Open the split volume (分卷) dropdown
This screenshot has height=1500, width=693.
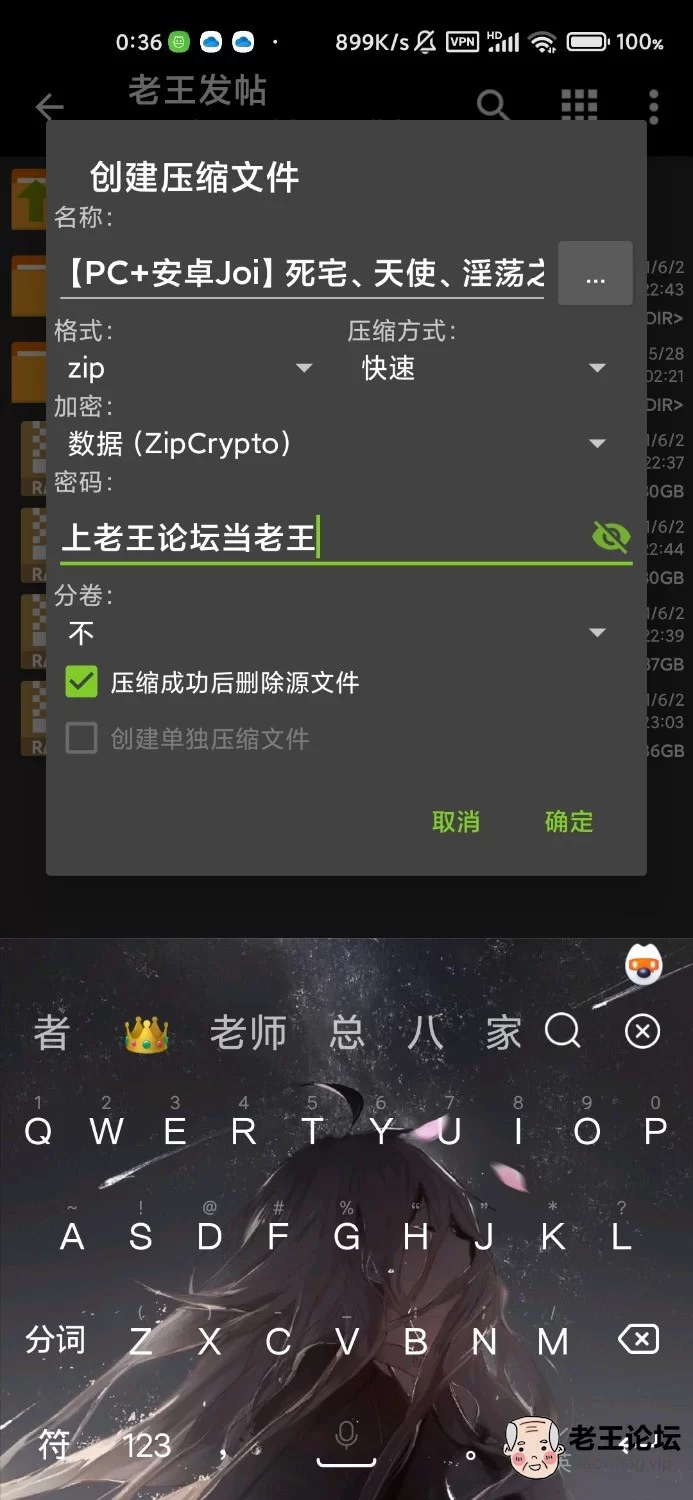click(x=337, y=632)
